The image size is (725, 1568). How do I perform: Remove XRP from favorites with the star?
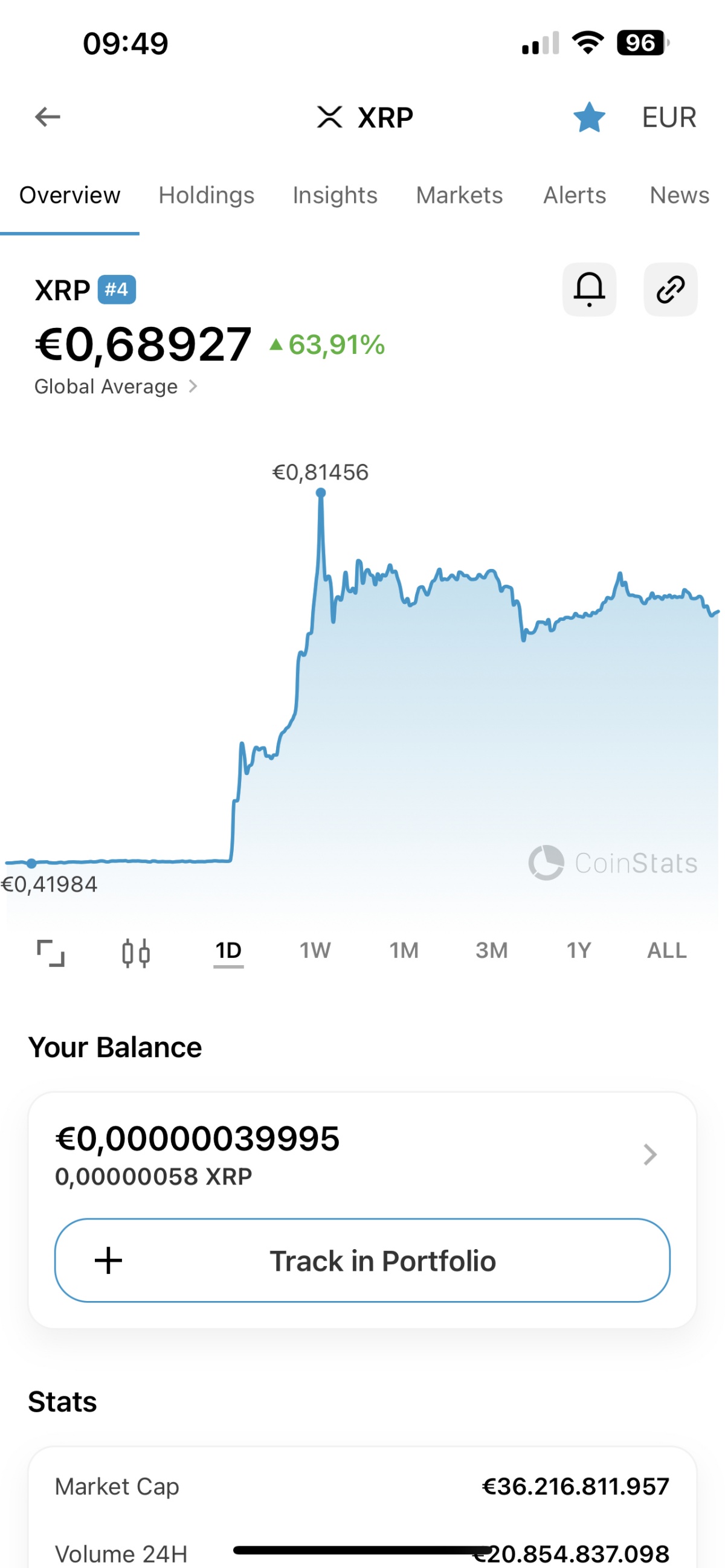coord(588,117)
